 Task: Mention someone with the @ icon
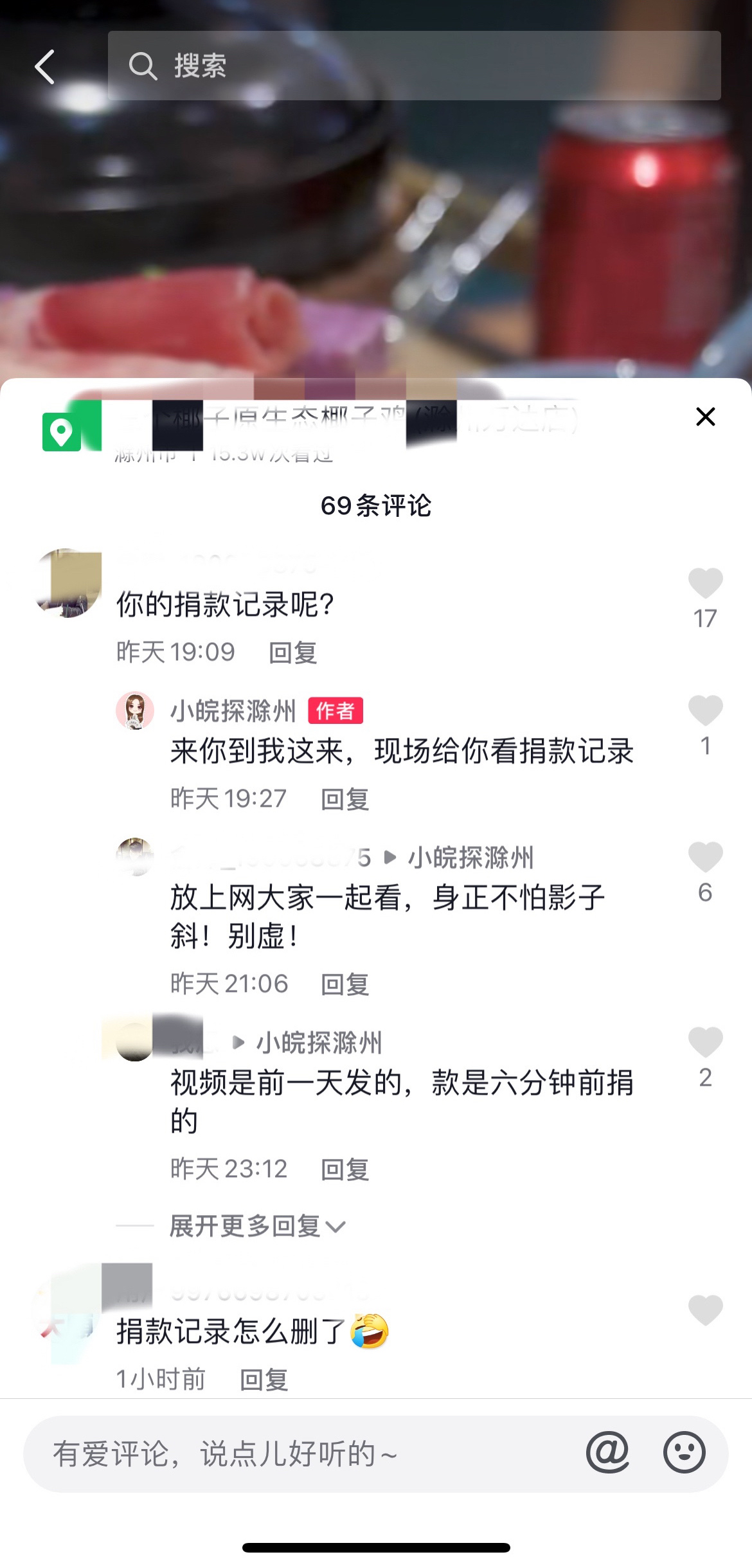tap(607, 1453)
